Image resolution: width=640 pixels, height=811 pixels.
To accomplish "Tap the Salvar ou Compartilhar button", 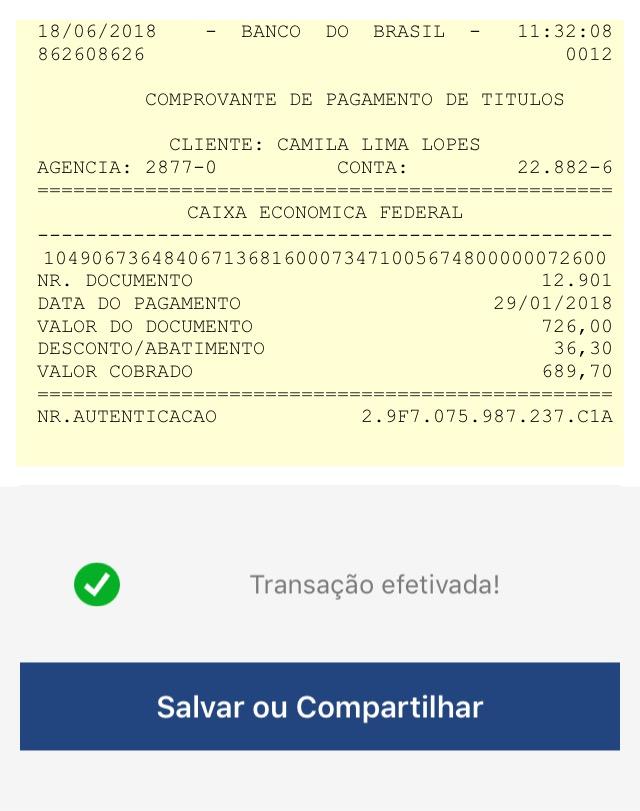I will (320, 706).
